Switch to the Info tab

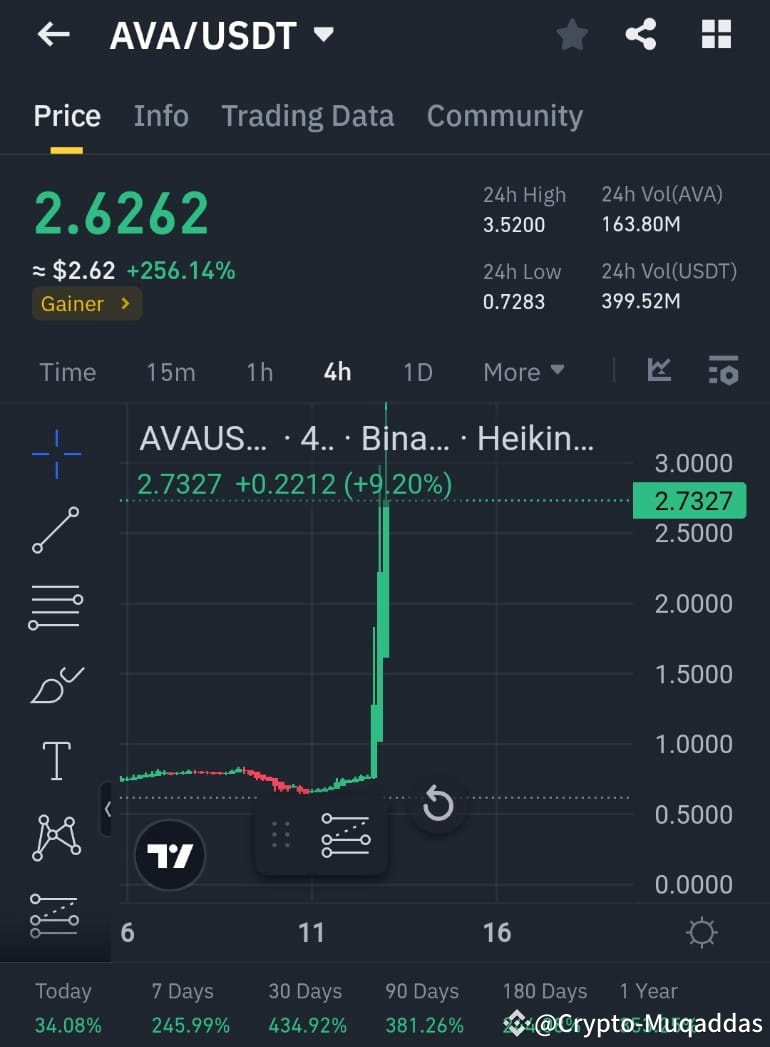point(160,116)
